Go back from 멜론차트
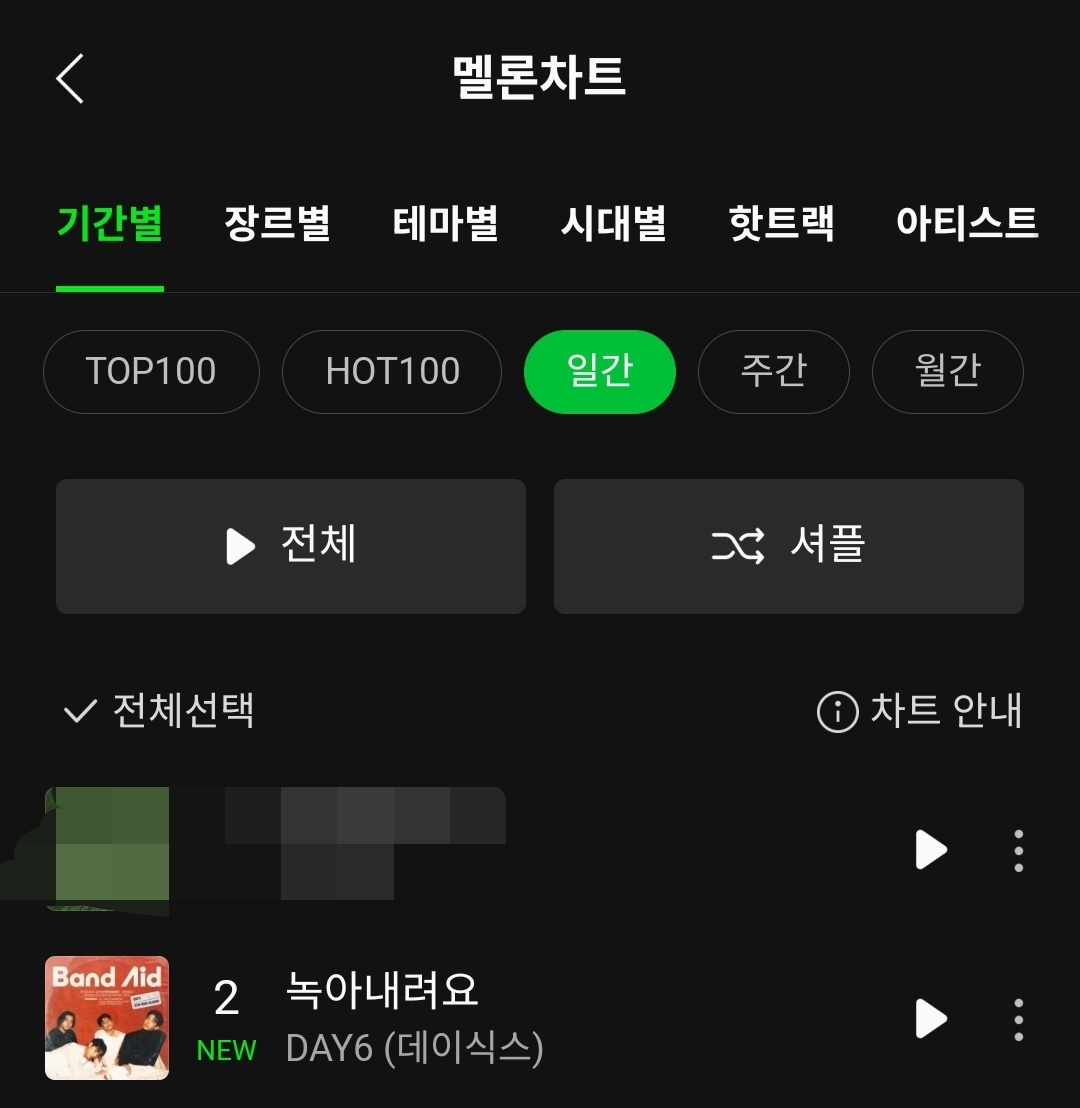 70,79
